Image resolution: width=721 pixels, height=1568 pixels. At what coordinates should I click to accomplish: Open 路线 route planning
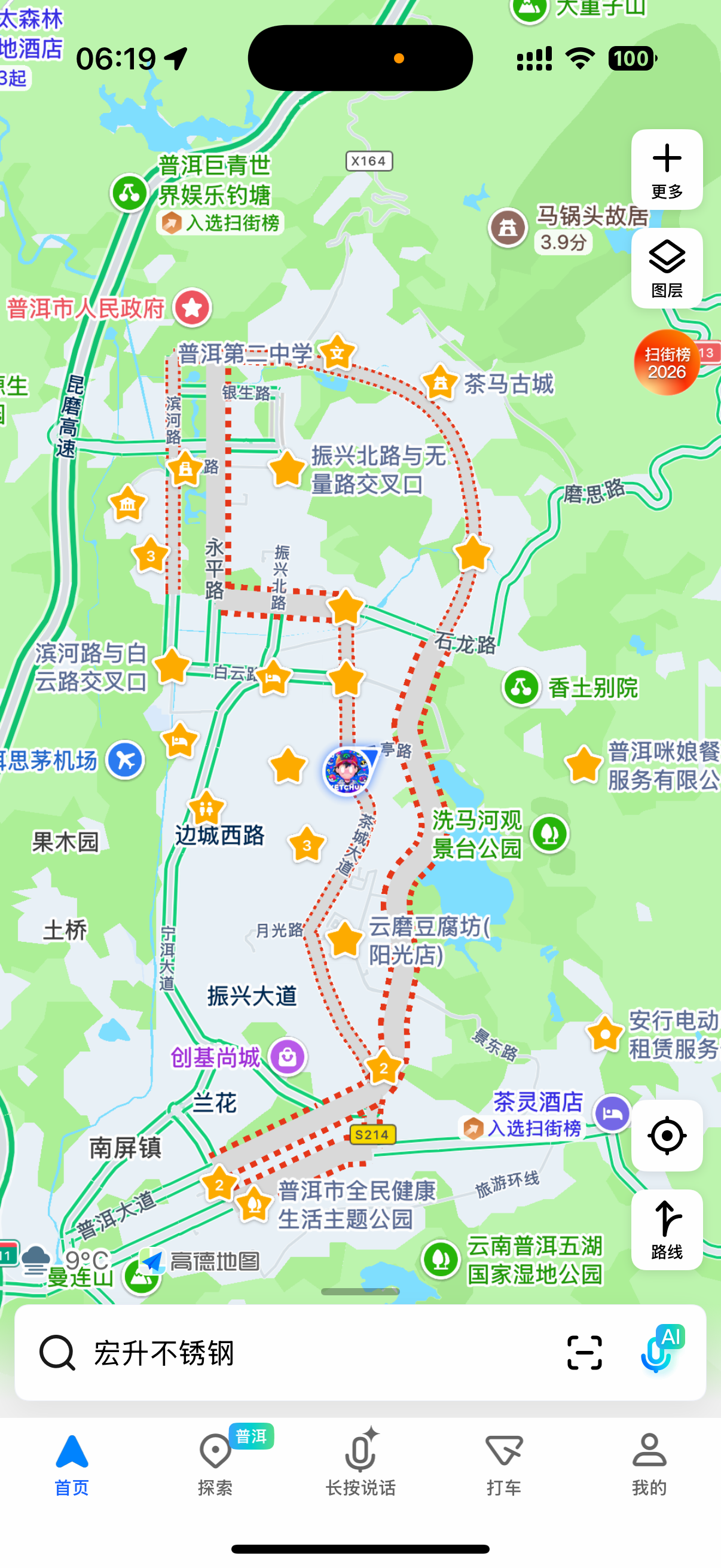(666, 1229)
